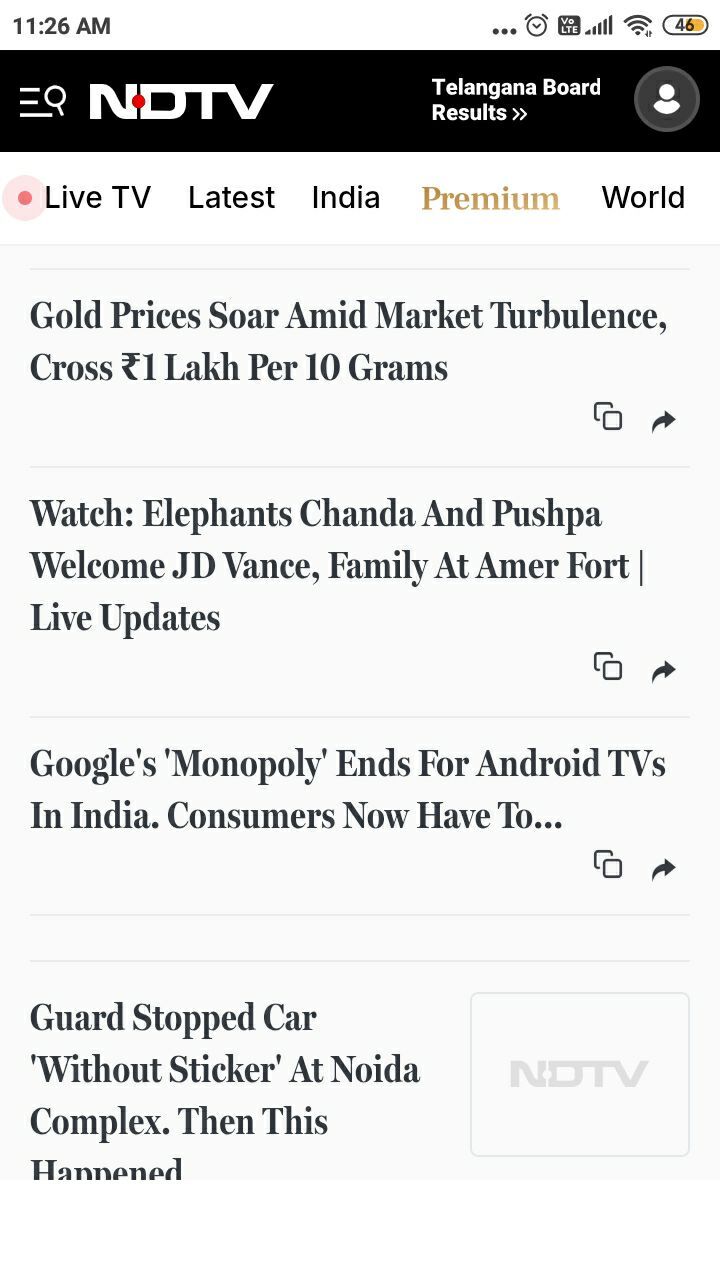Switch to the World tab
The width and height of the screenshot is (720, 1280).
[643, 198]
